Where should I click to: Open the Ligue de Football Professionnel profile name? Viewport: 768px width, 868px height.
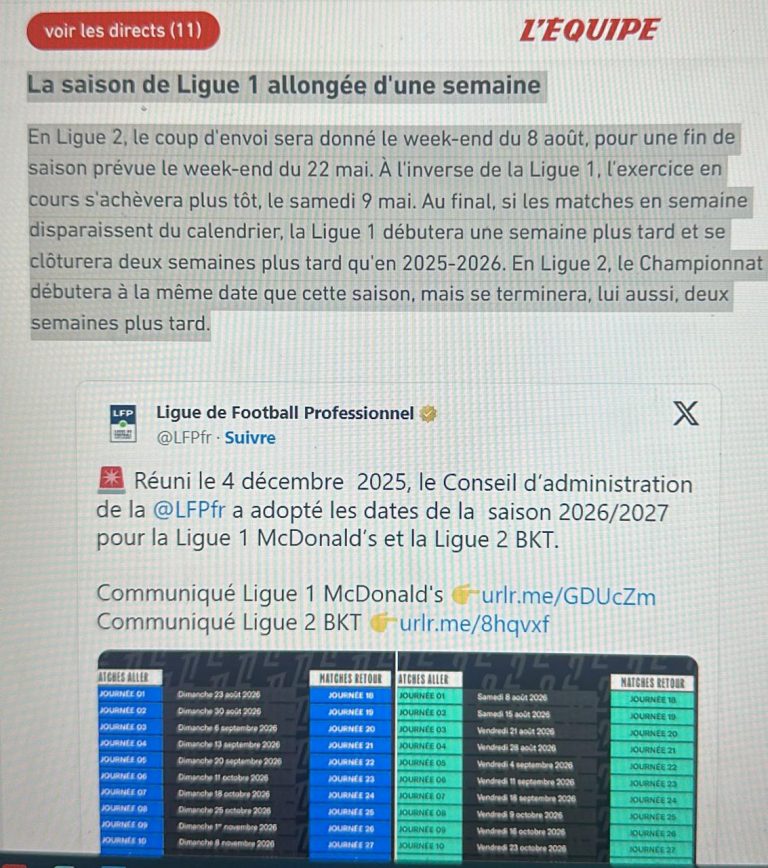(285, 413)
